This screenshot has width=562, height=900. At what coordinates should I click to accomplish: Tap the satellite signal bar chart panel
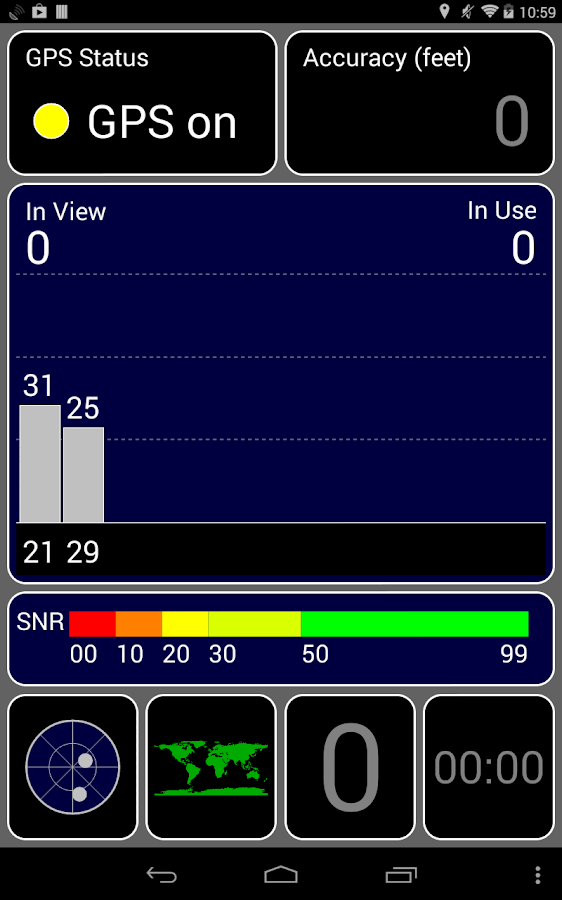(x=281, y=383)
